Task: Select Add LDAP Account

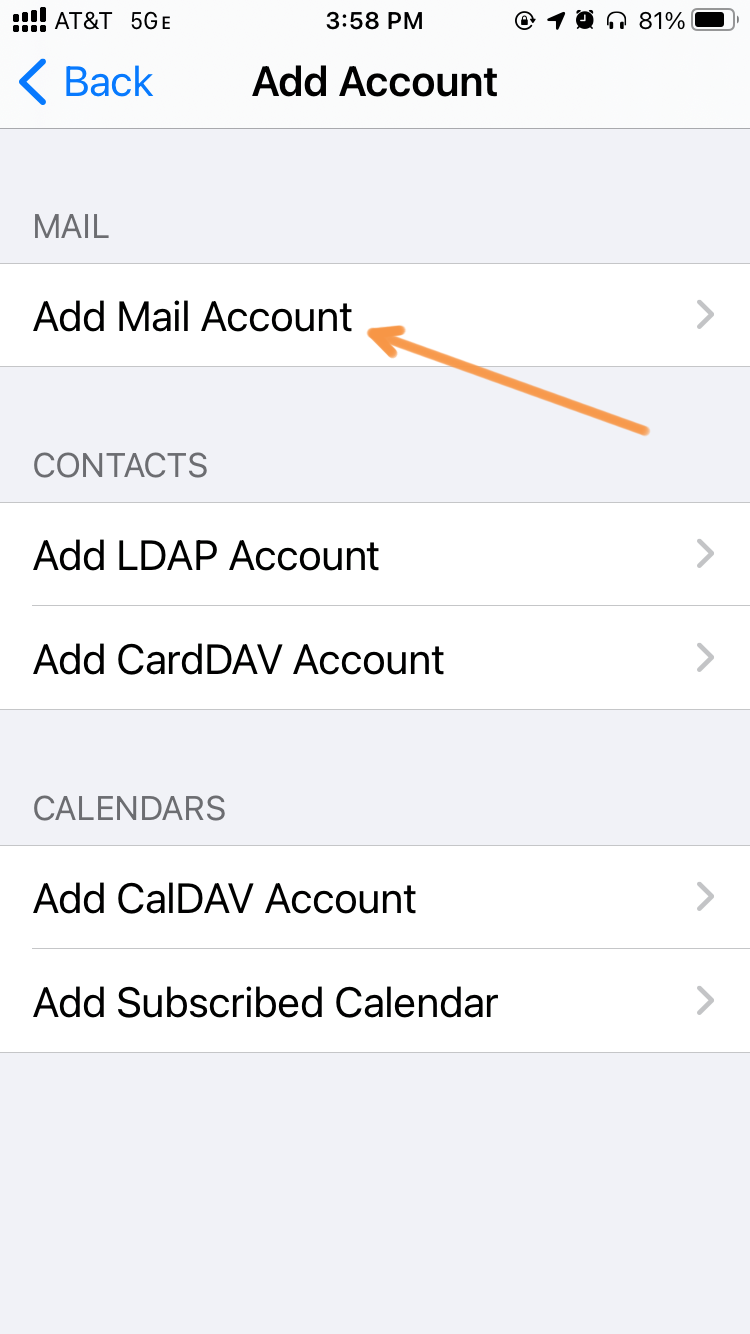Action: click(x=375, y=555)
